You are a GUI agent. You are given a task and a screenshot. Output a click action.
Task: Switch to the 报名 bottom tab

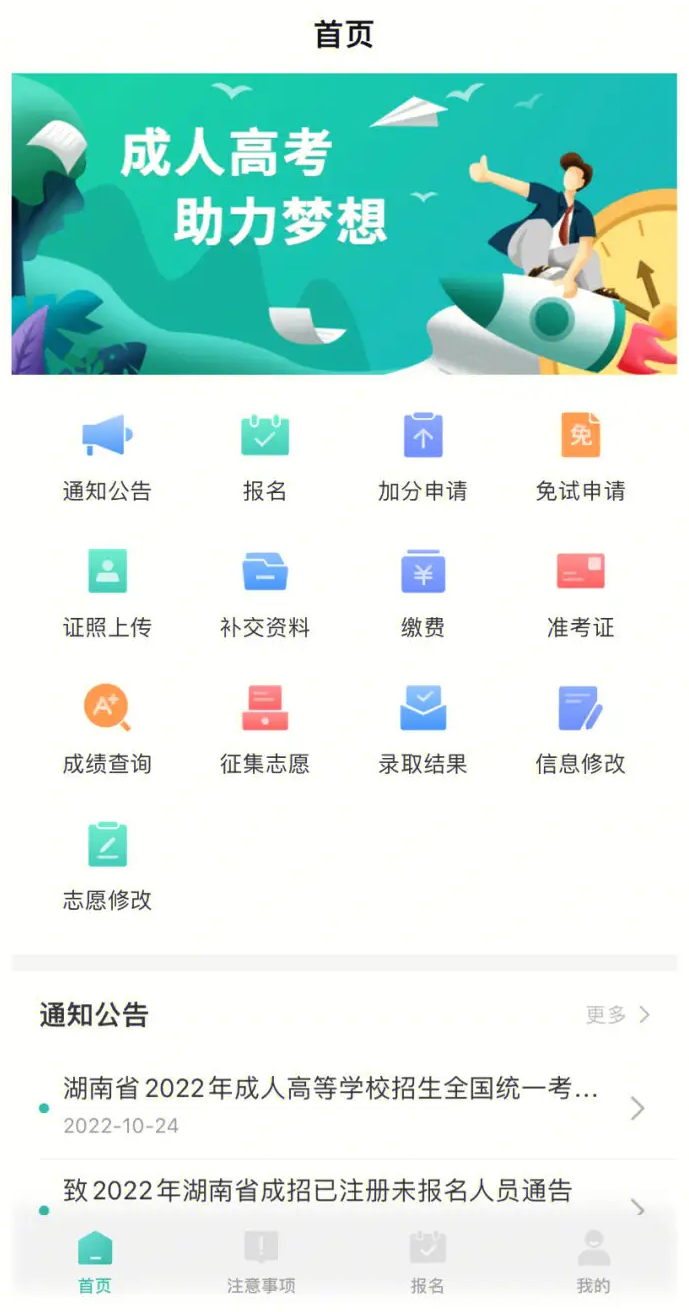(x=427, y=1264)
